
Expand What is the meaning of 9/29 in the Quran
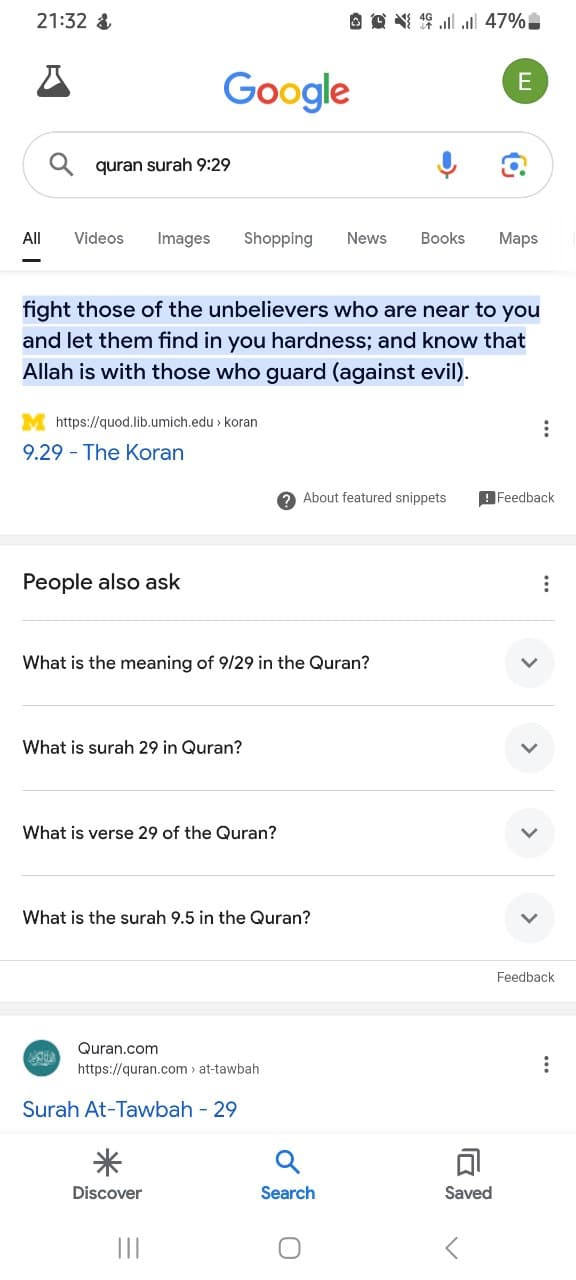click(x=288, y=663)
